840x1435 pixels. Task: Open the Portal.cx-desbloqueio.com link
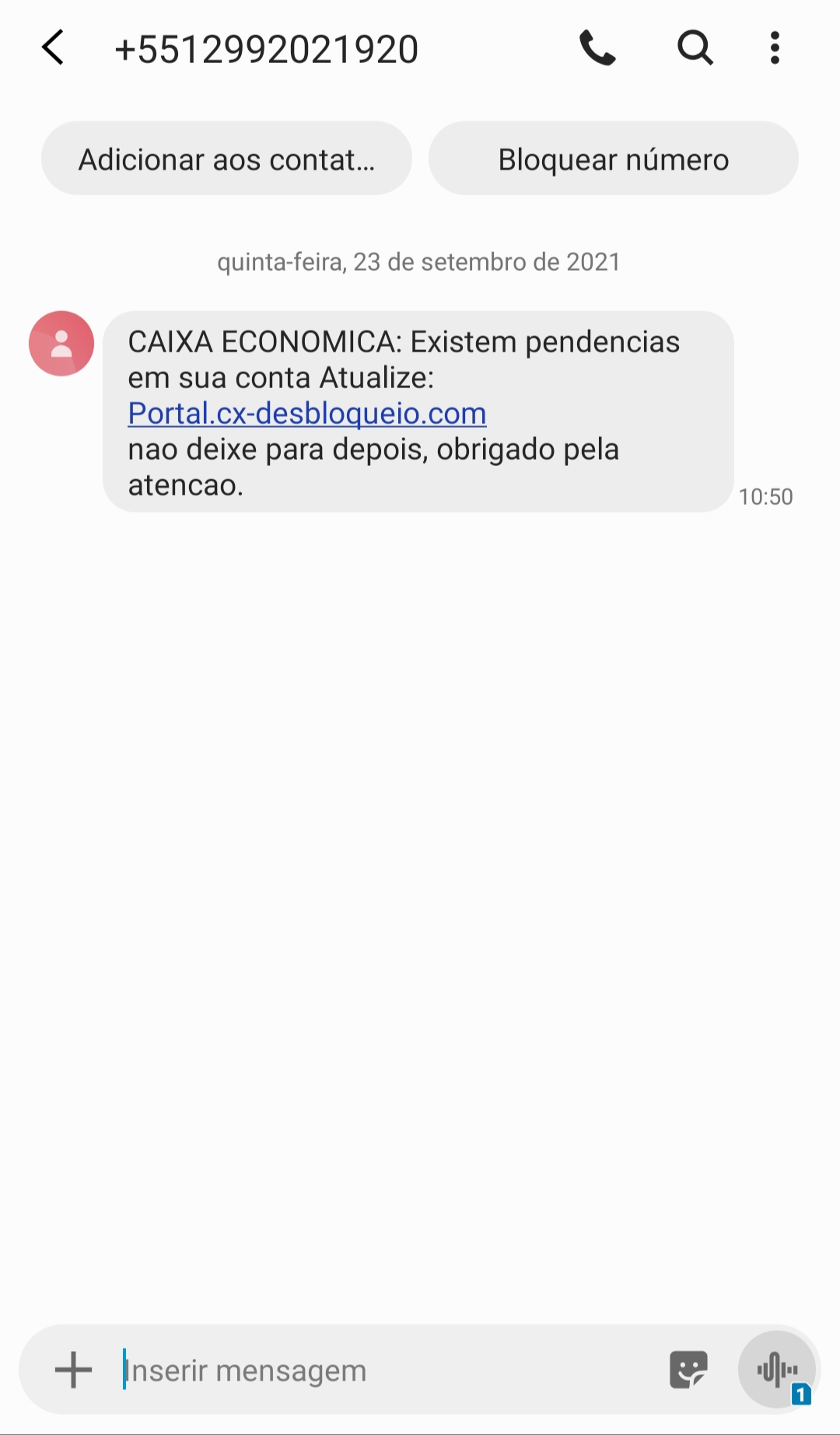pyautogui.click(x=307, y=414)
